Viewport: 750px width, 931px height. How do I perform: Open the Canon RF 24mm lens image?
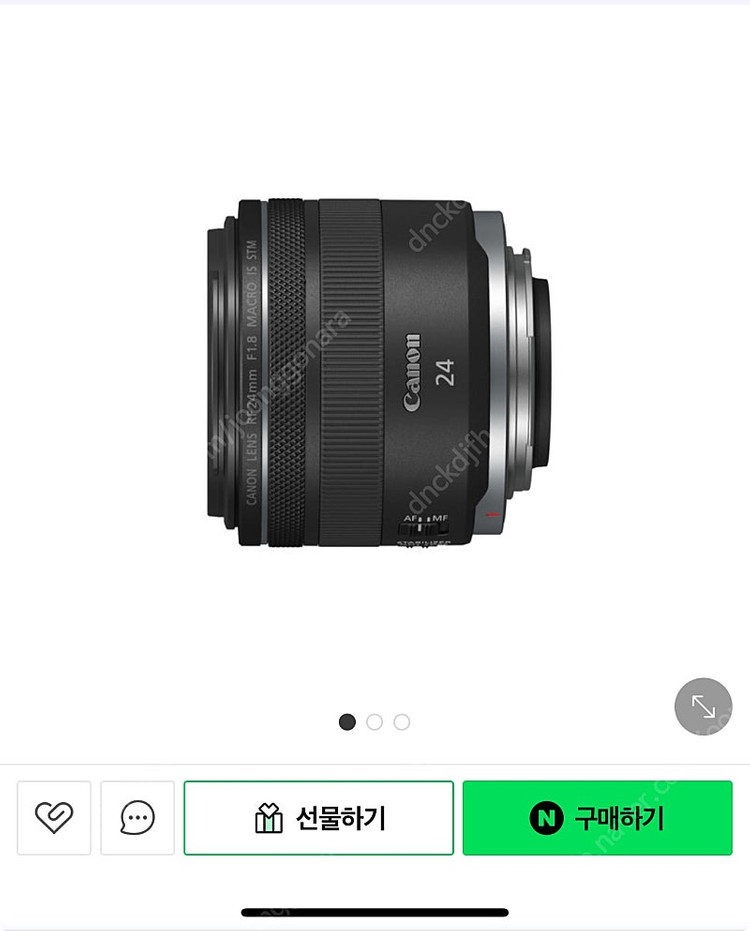380,375
